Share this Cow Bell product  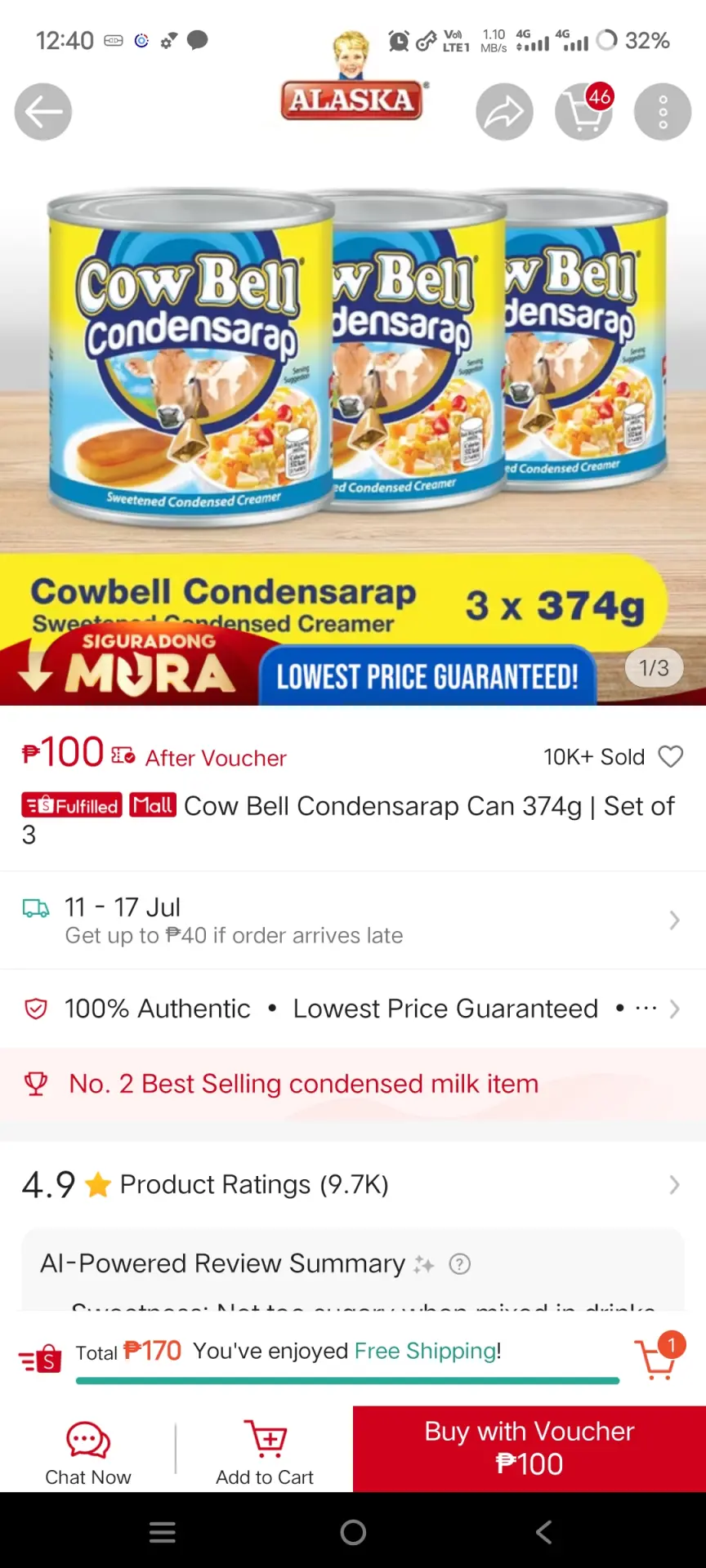pos(505,112)
